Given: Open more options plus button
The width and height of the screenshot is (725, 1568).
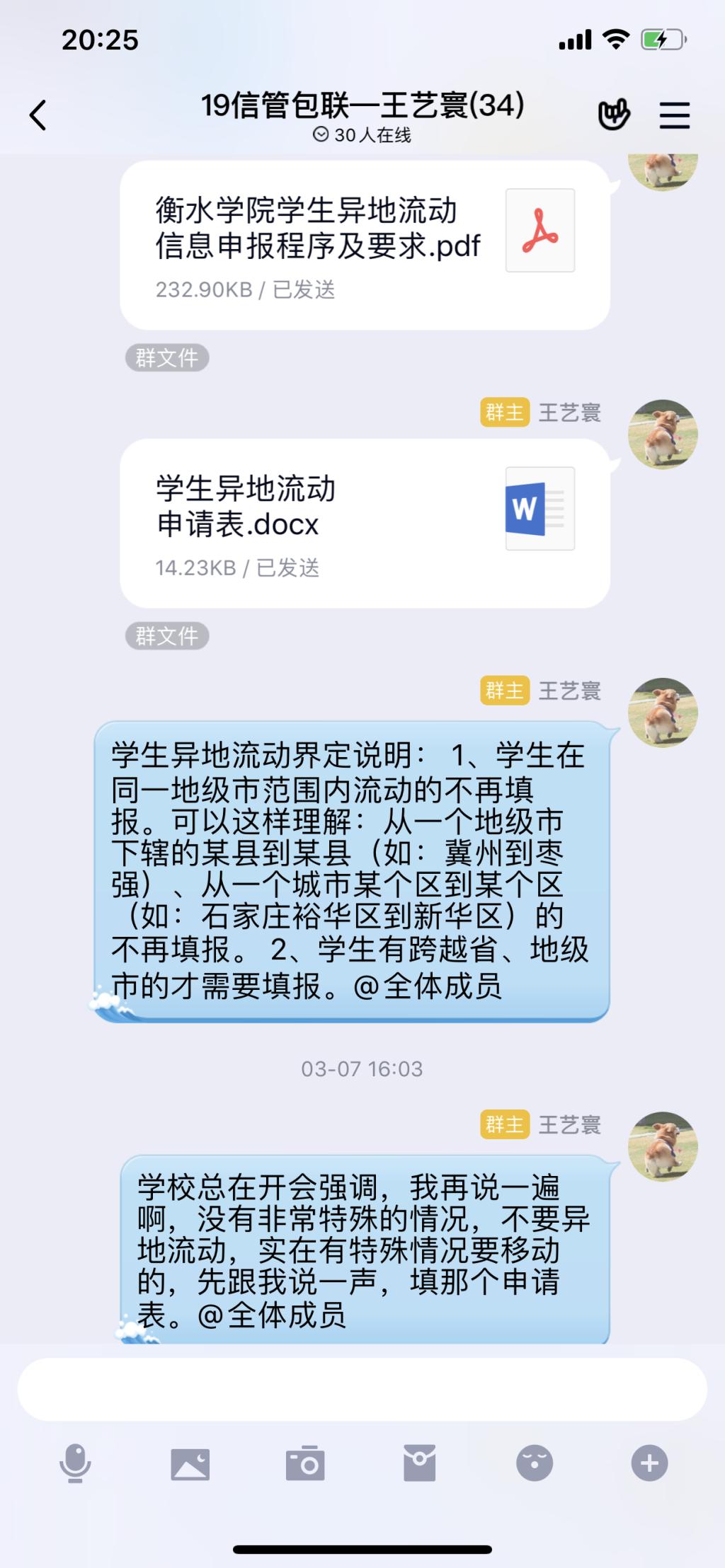Looking at the screenshot, I should coord(649,1463).
